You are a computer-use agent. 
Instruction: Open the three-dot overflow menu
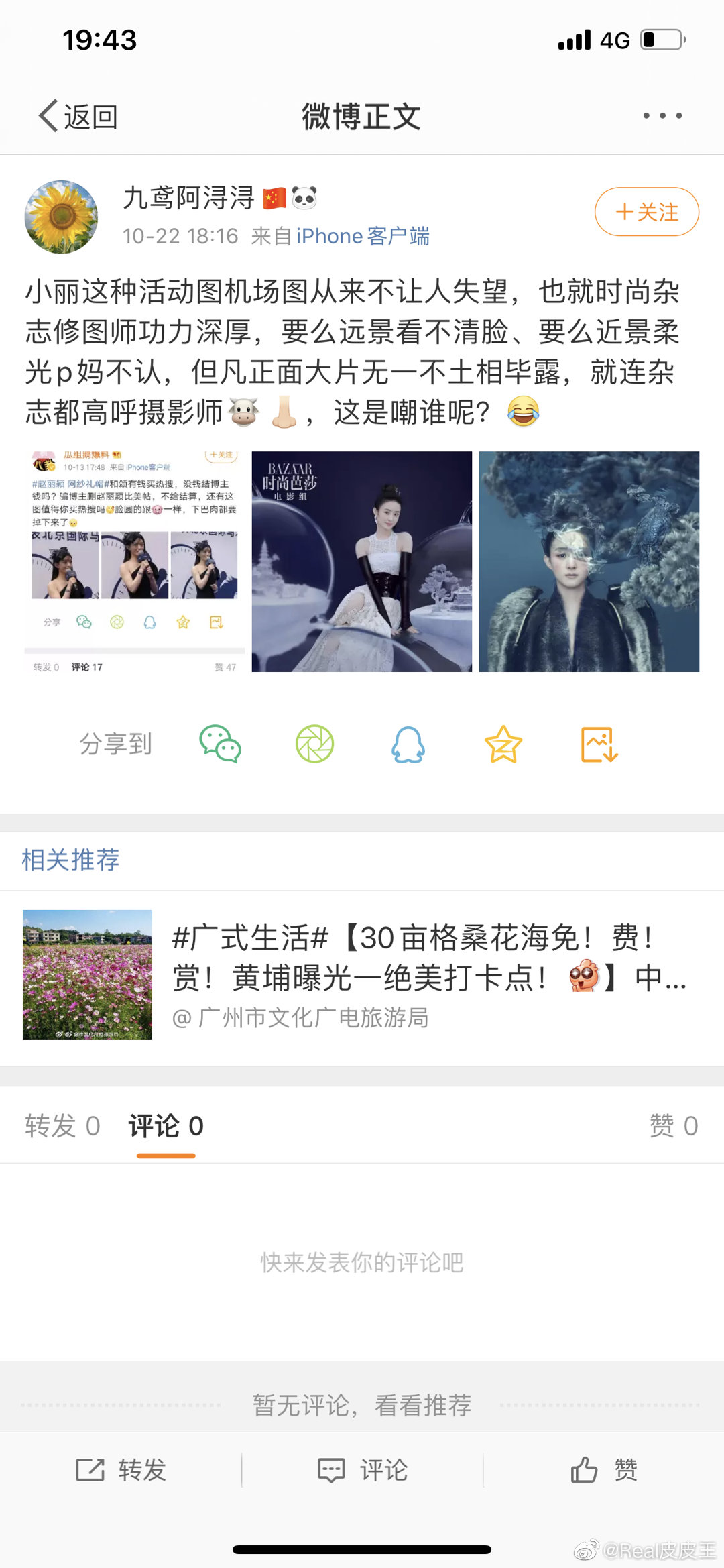(662, 116)
